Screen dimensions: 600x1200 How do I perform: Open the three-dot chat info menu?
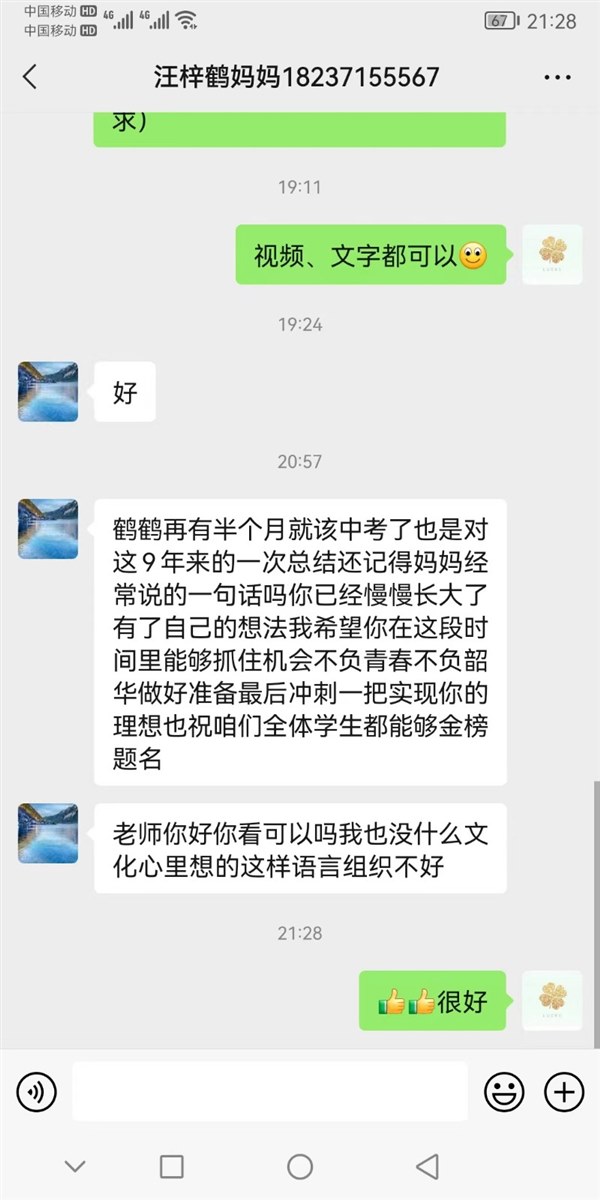pyautogui.click(x=556, y=77)
